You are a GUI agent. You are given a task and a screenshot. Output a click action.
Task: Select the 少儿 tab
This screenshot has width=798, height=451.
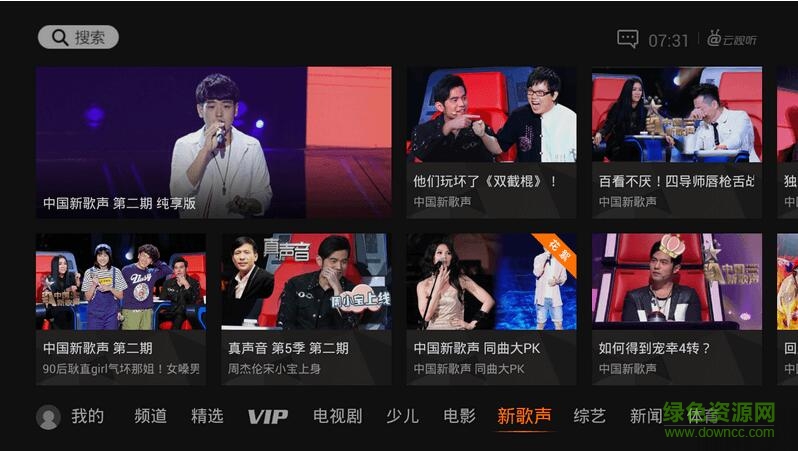tap(402, 416)
